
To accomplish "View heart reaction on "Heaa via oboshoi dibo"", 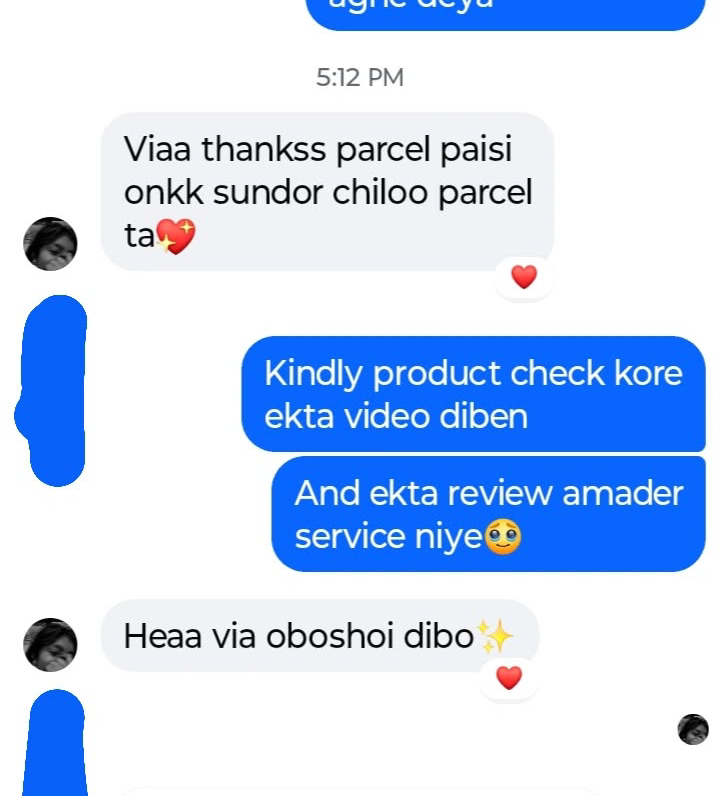I will pos(509,678).
